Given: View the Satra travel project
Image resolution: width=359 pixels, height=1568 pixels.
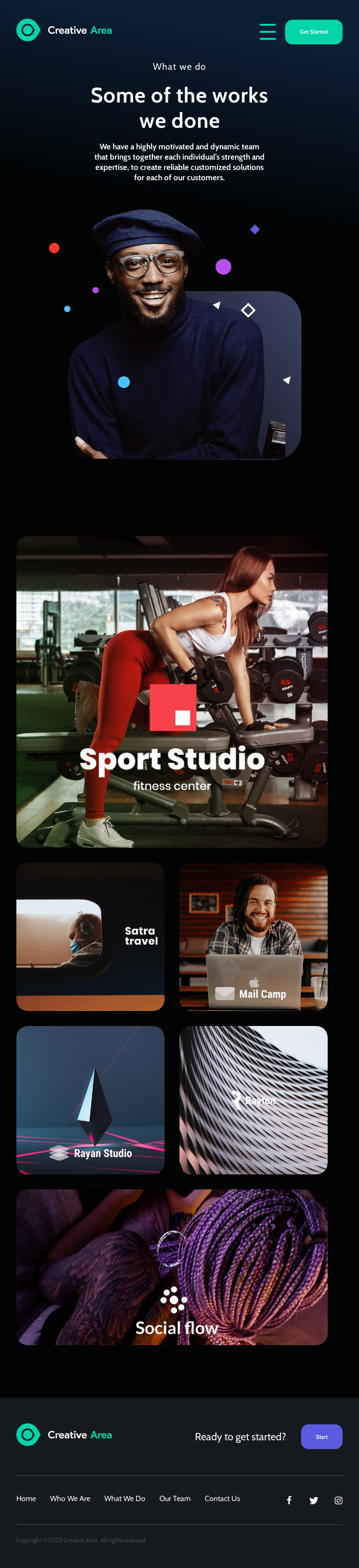Looking at the screenshot, I should click(x=91, y=936).
